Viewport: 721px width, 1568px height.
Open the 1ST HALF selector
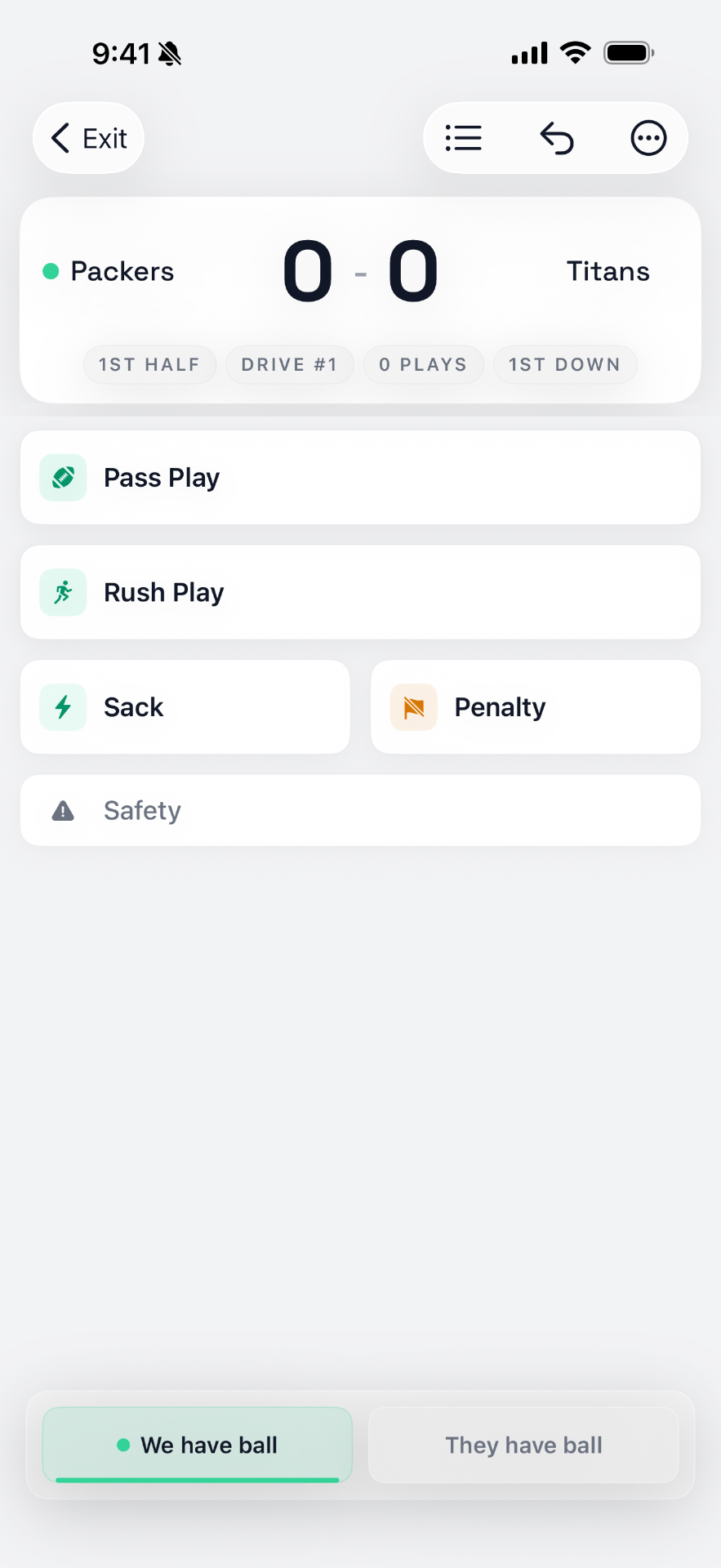point(149,364)
